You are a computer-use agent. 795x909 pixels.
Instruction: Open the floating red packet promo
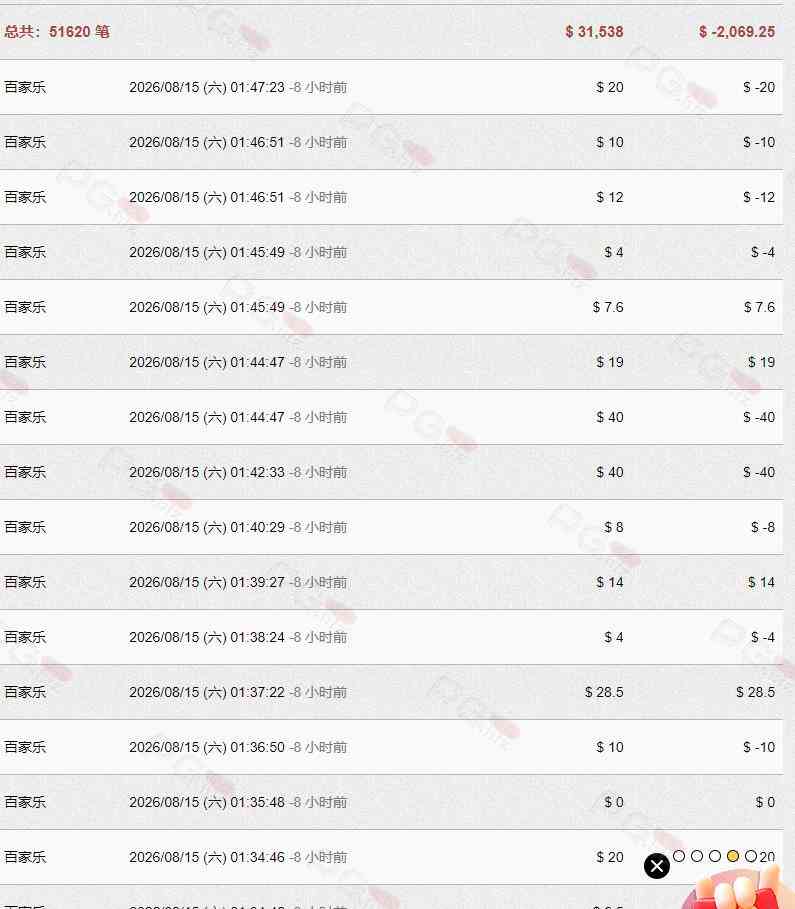tap(736, 889)
